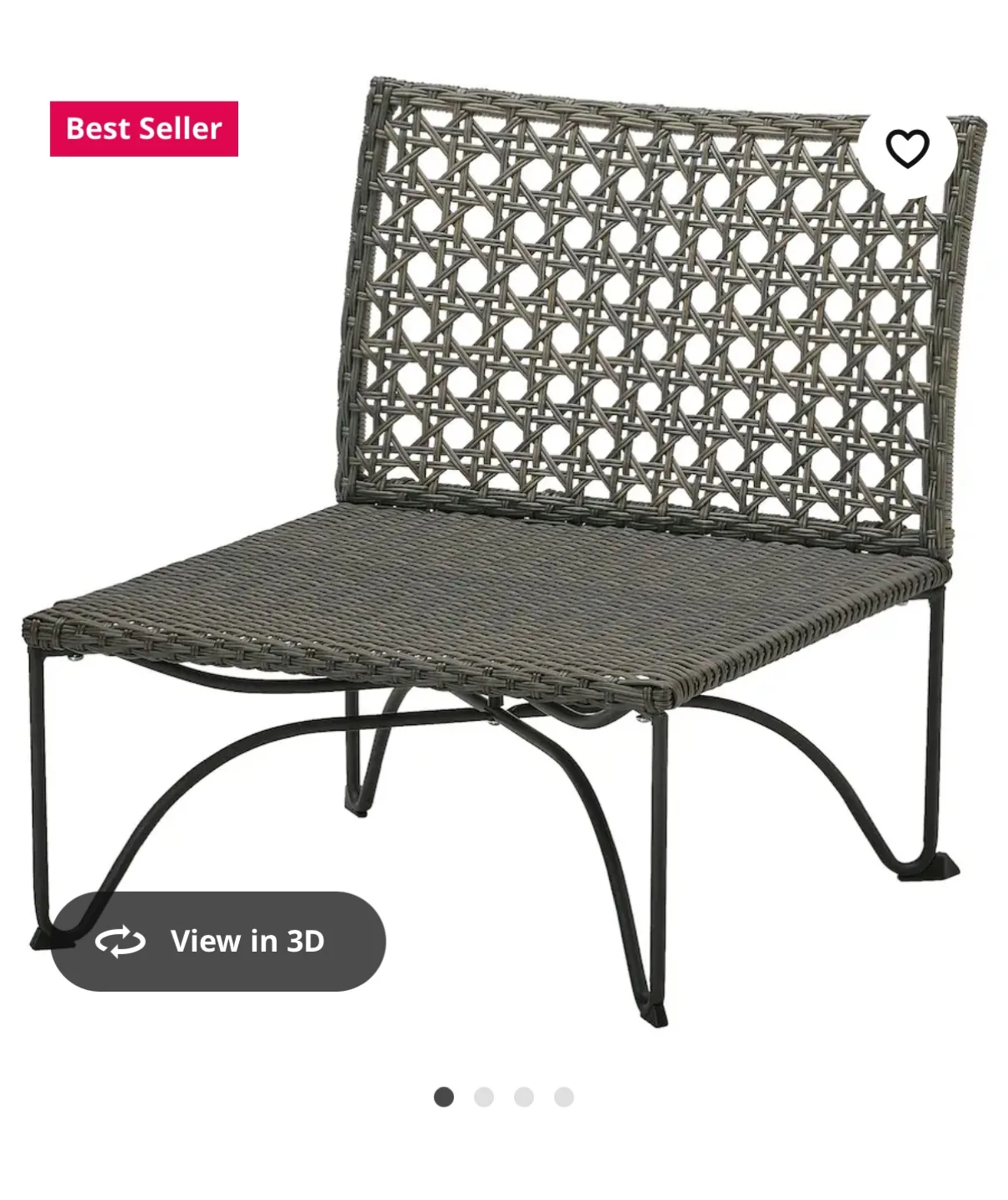Jump to the last image dot

click(x=564, y=1097)
